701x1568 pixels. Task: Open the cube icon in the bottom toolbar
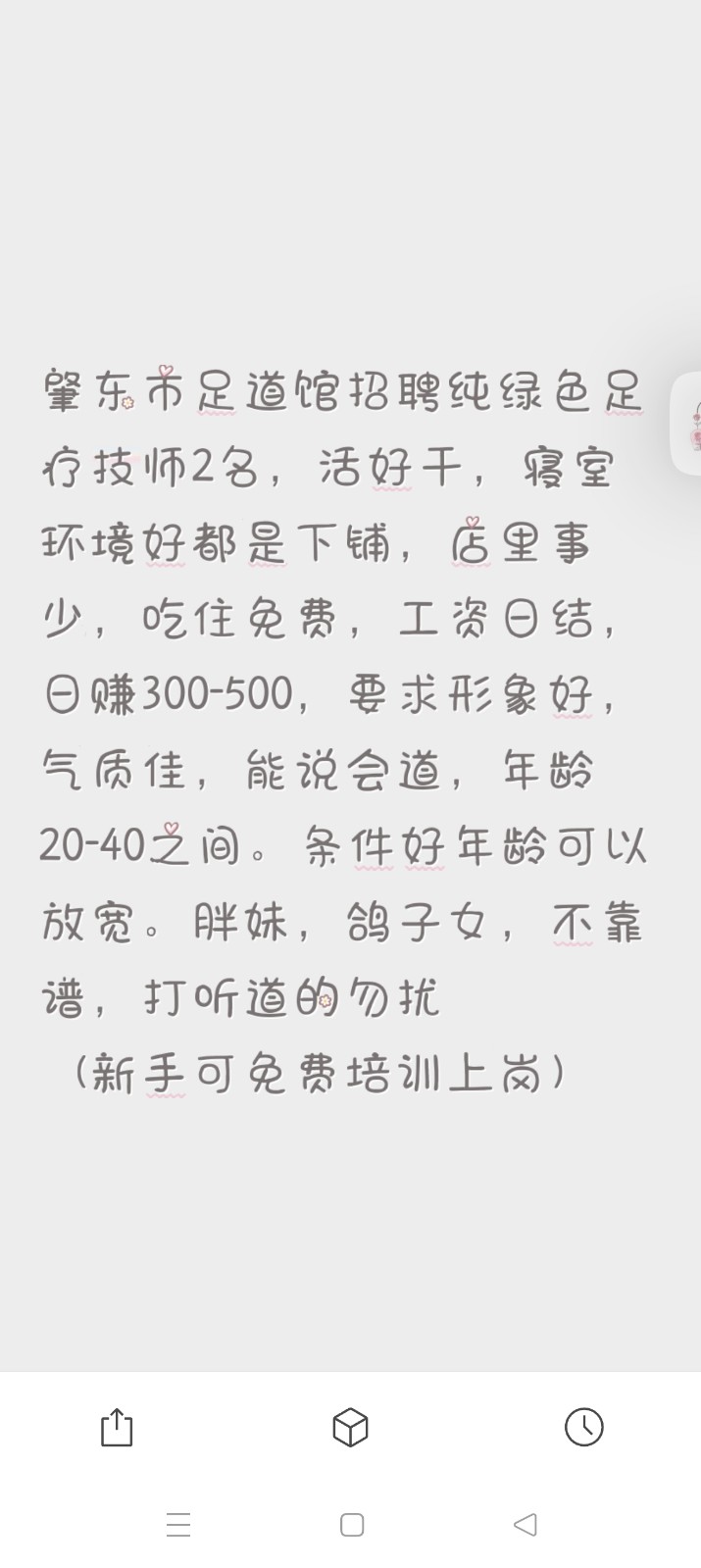point(350,1427)
